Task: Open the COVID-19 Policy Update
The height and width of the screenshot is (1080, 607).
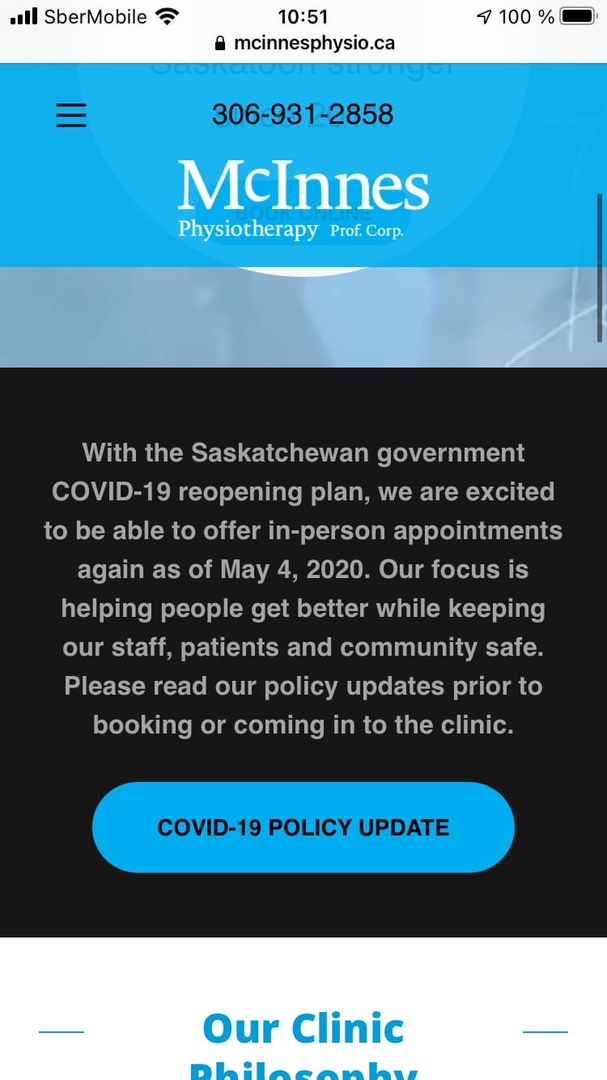Action: click(x=303, y=827)
